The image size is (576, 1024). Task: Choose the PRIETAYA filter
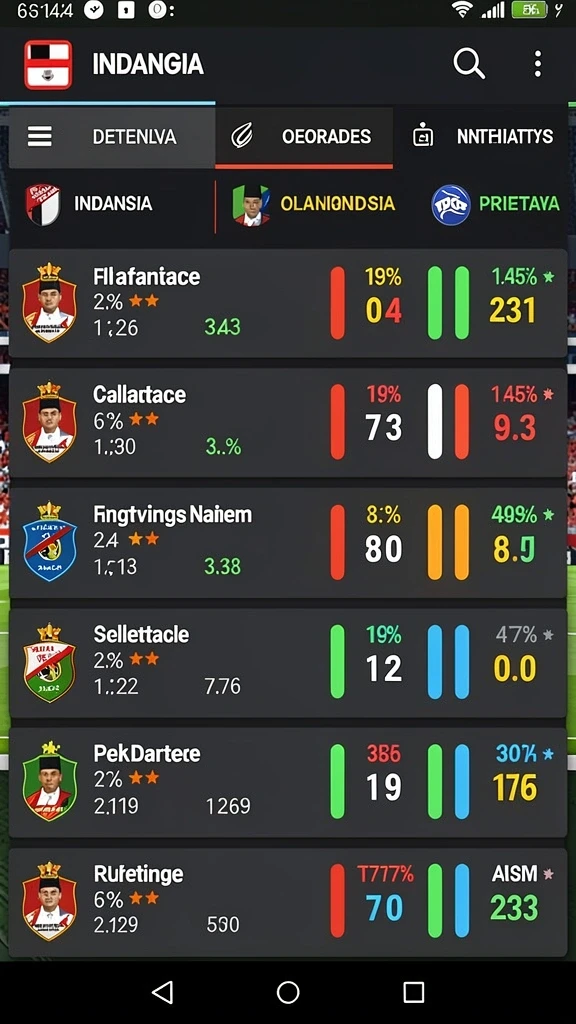pyautogui.click(x=496, y=204)
